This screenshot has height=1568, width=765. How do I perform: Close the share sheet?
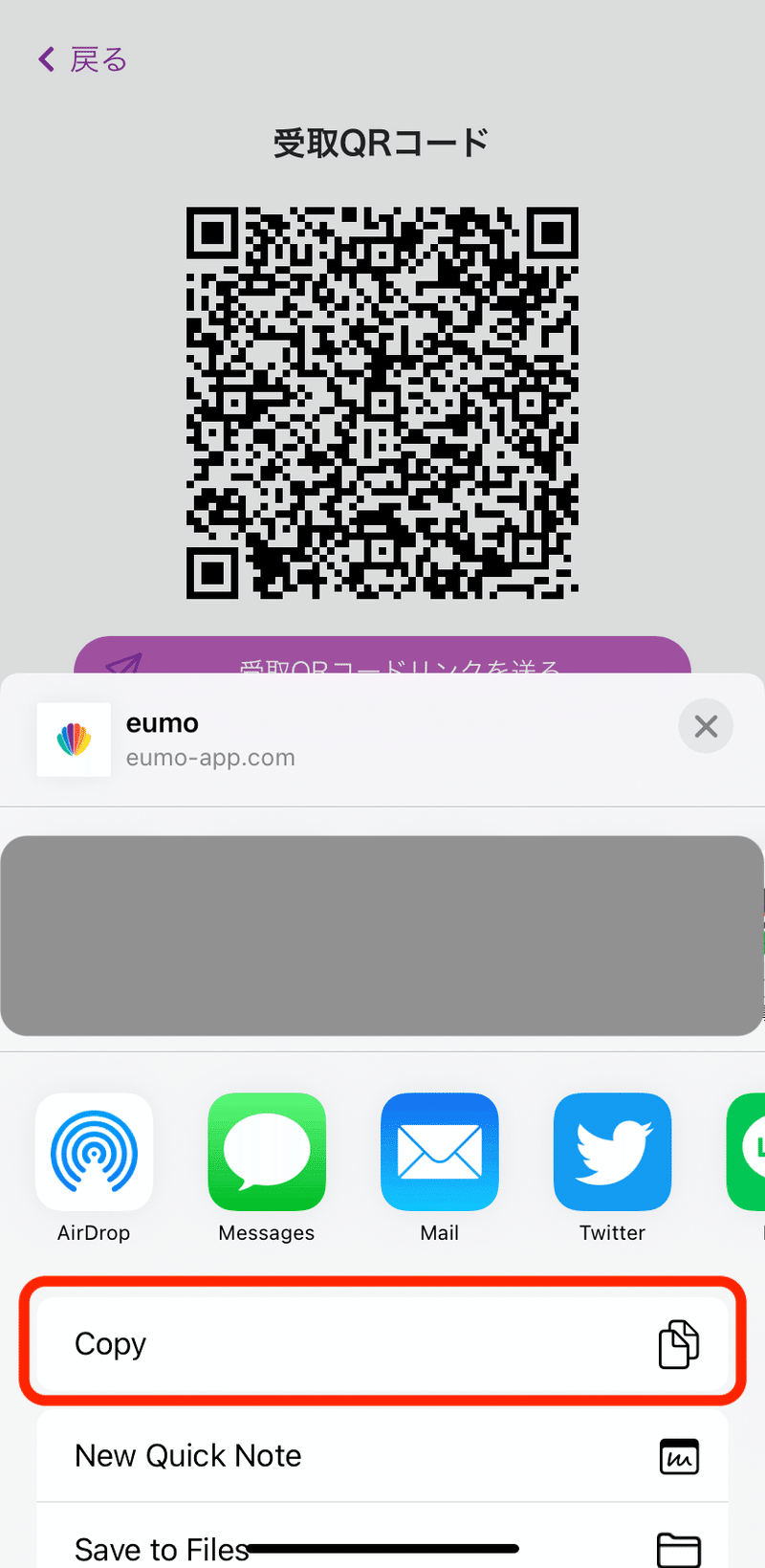click(x=706, y=726)
